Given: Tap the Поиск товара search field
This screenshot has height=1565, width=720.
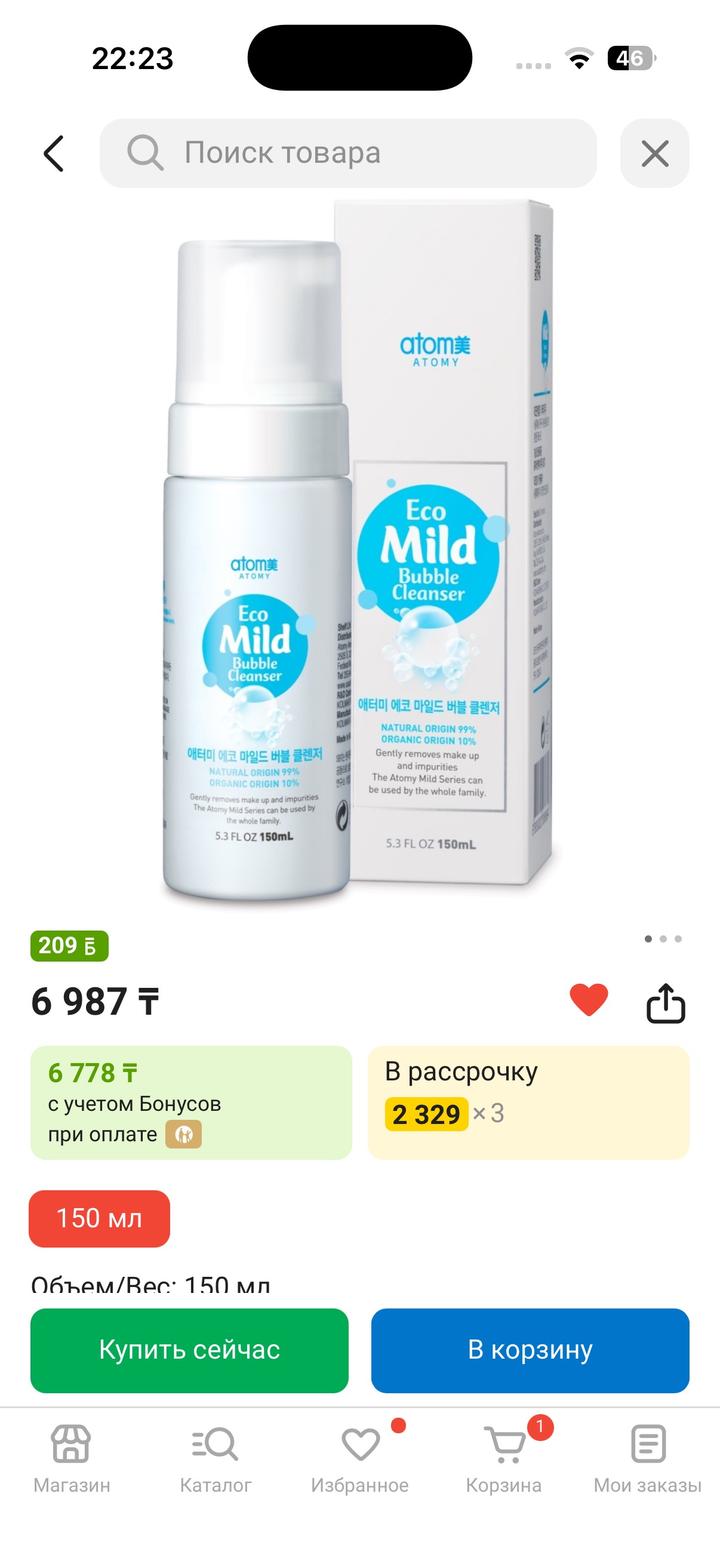Looking at the screenshot, I should (x=348, y=153).
